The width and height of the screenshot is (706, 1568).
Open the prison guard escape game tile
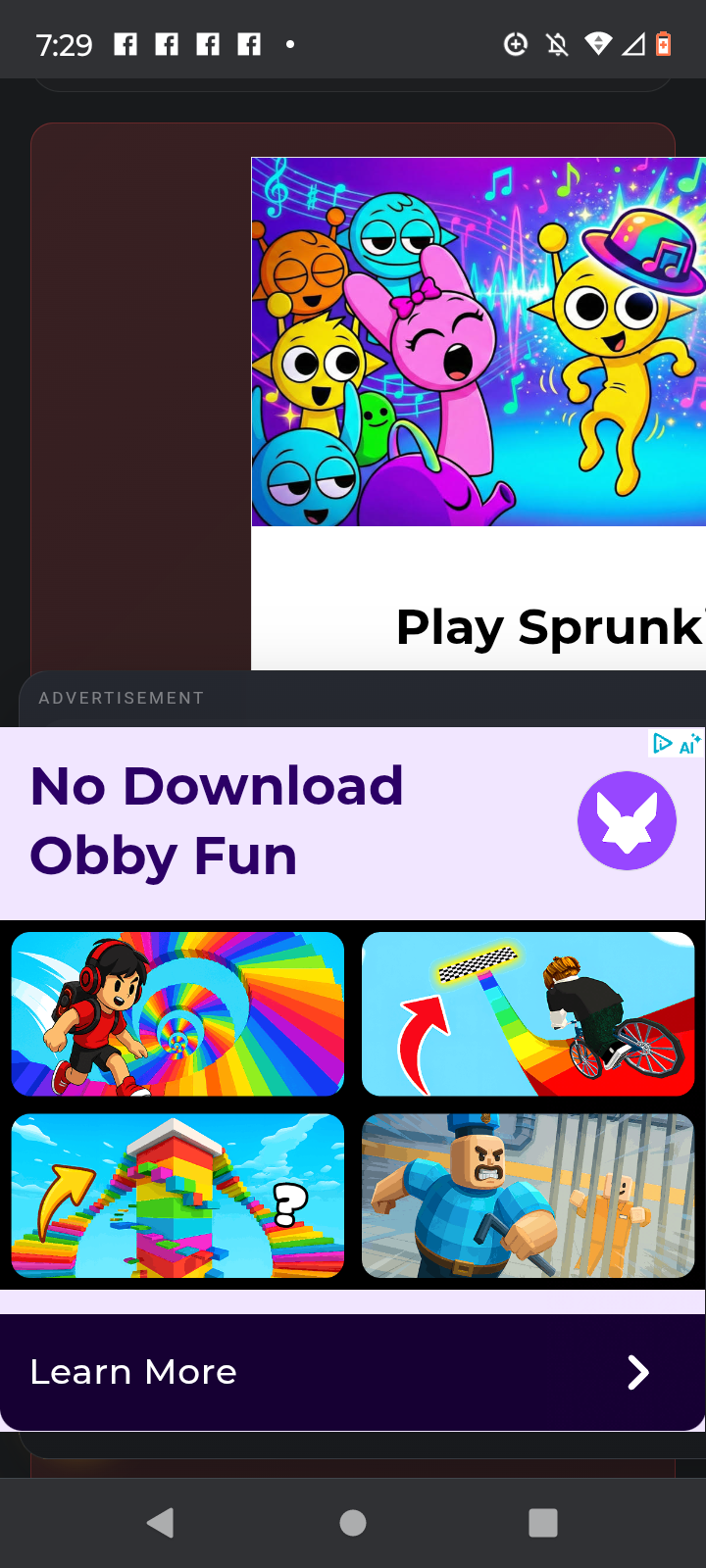coord(528,1196)
